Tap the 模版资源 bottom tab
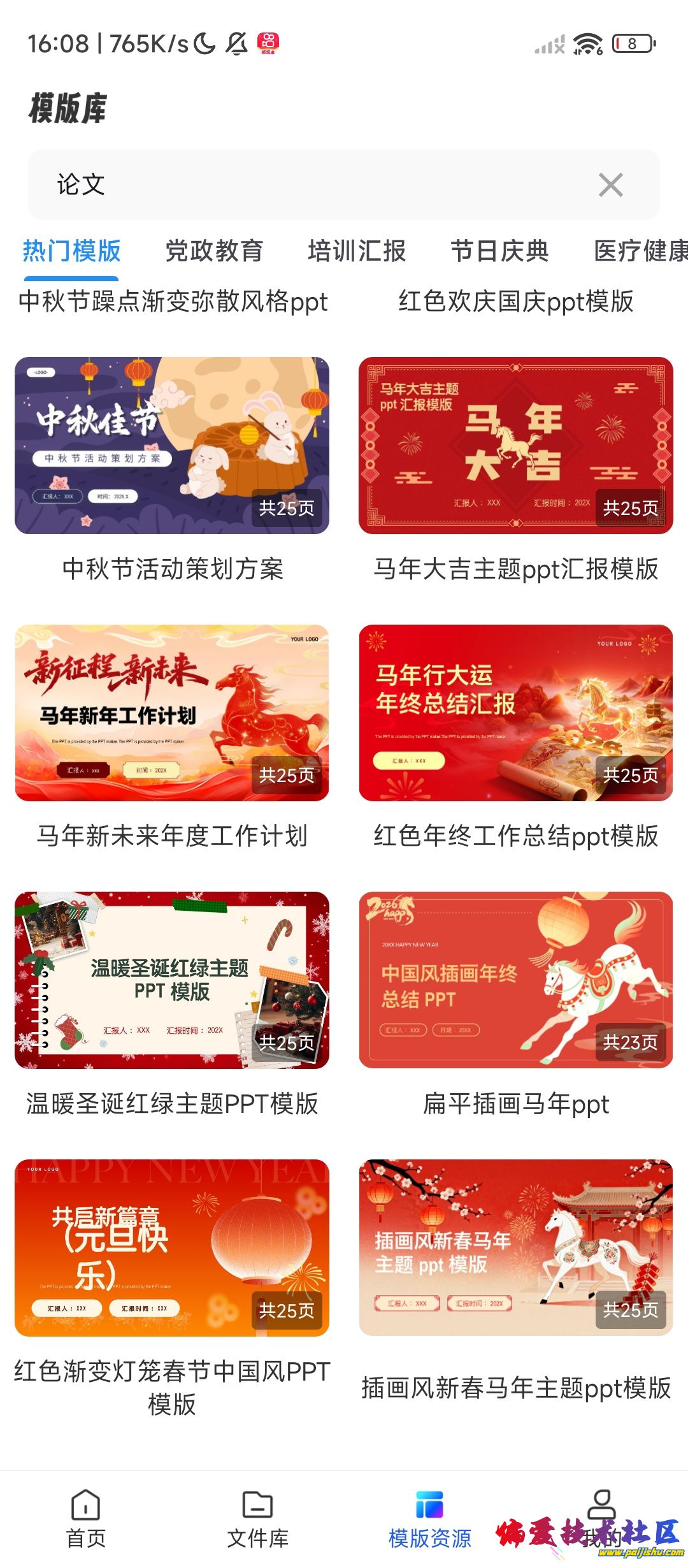Viewport: 688px width, 1568px height. click(430, 1519)
